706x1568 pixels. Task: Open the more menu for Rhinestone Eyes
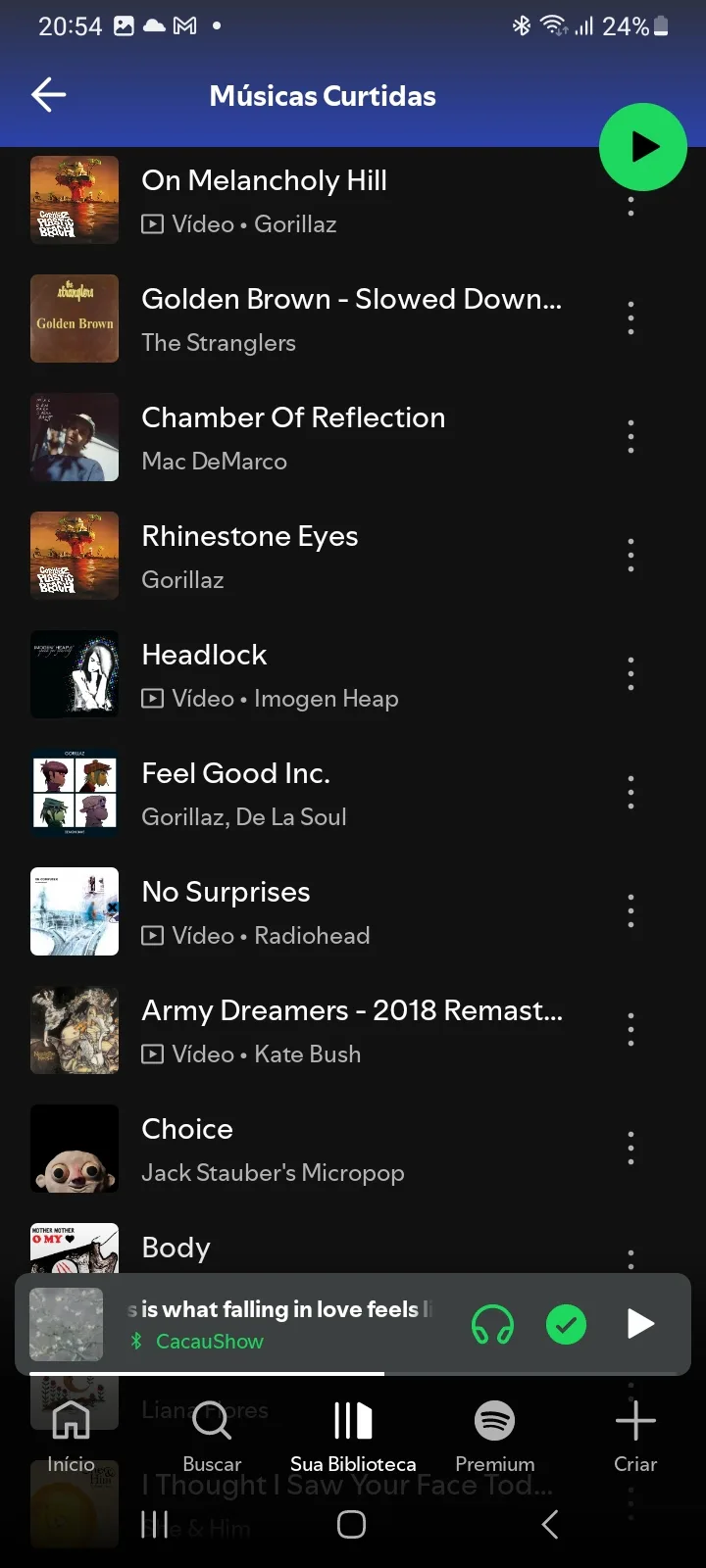pyautogui.click(x=630, y=556)
